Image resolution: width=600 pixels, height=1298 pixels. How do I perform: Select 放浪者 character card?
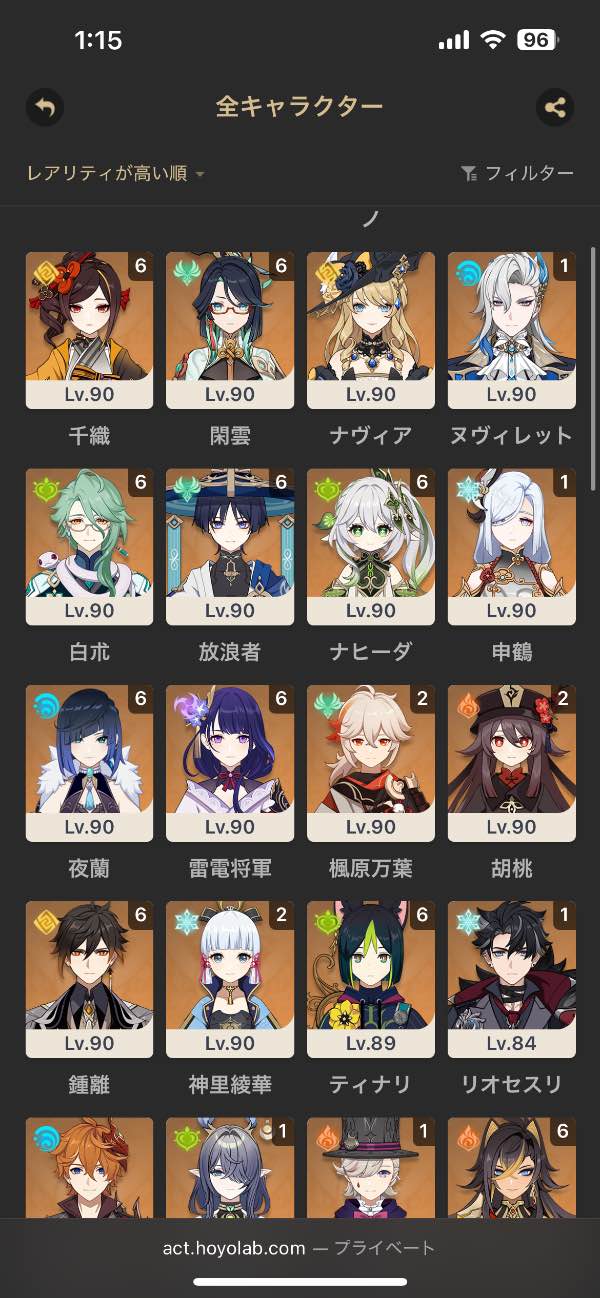click(230, 547)
